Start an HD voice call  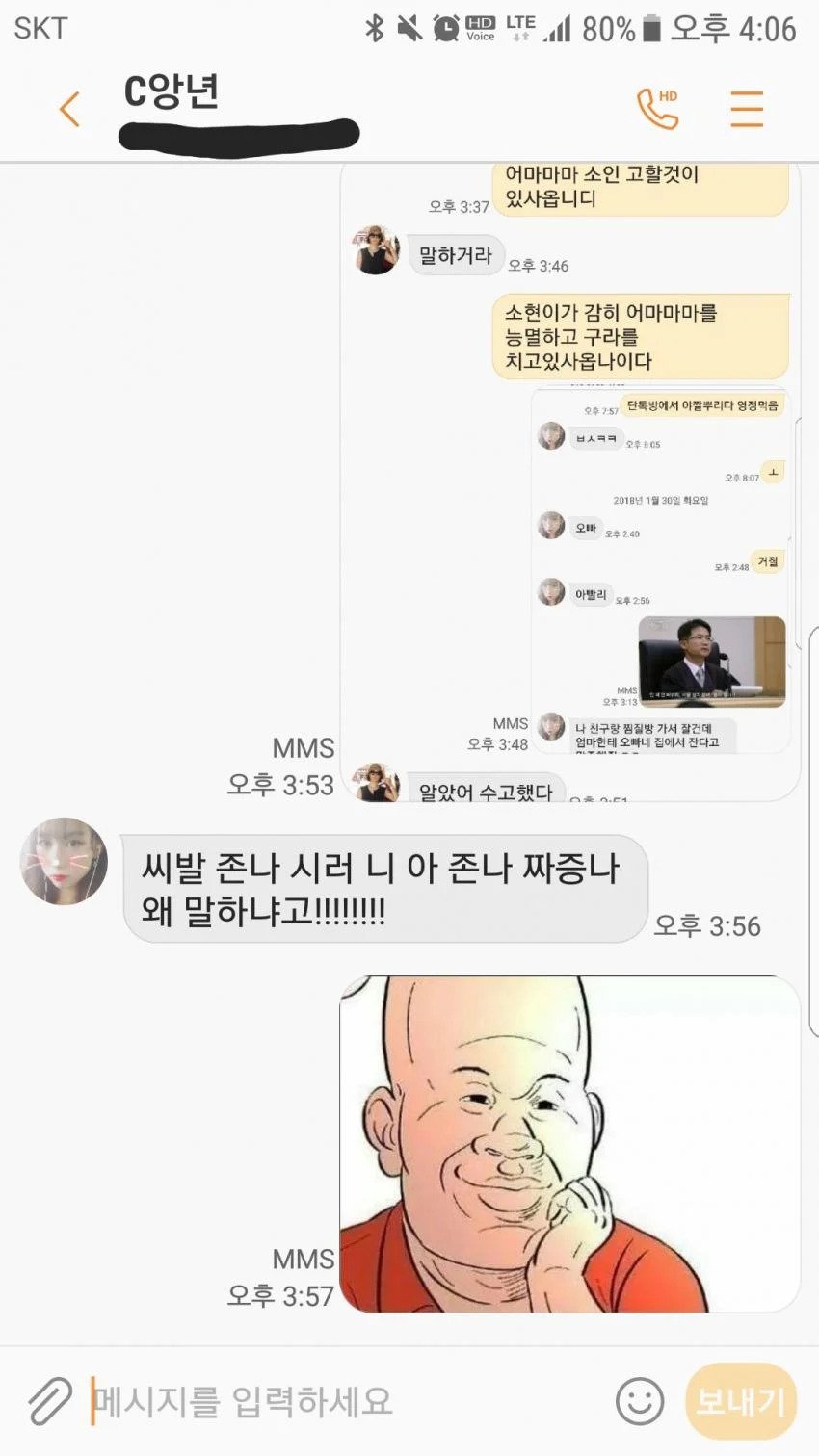(658, 109)
